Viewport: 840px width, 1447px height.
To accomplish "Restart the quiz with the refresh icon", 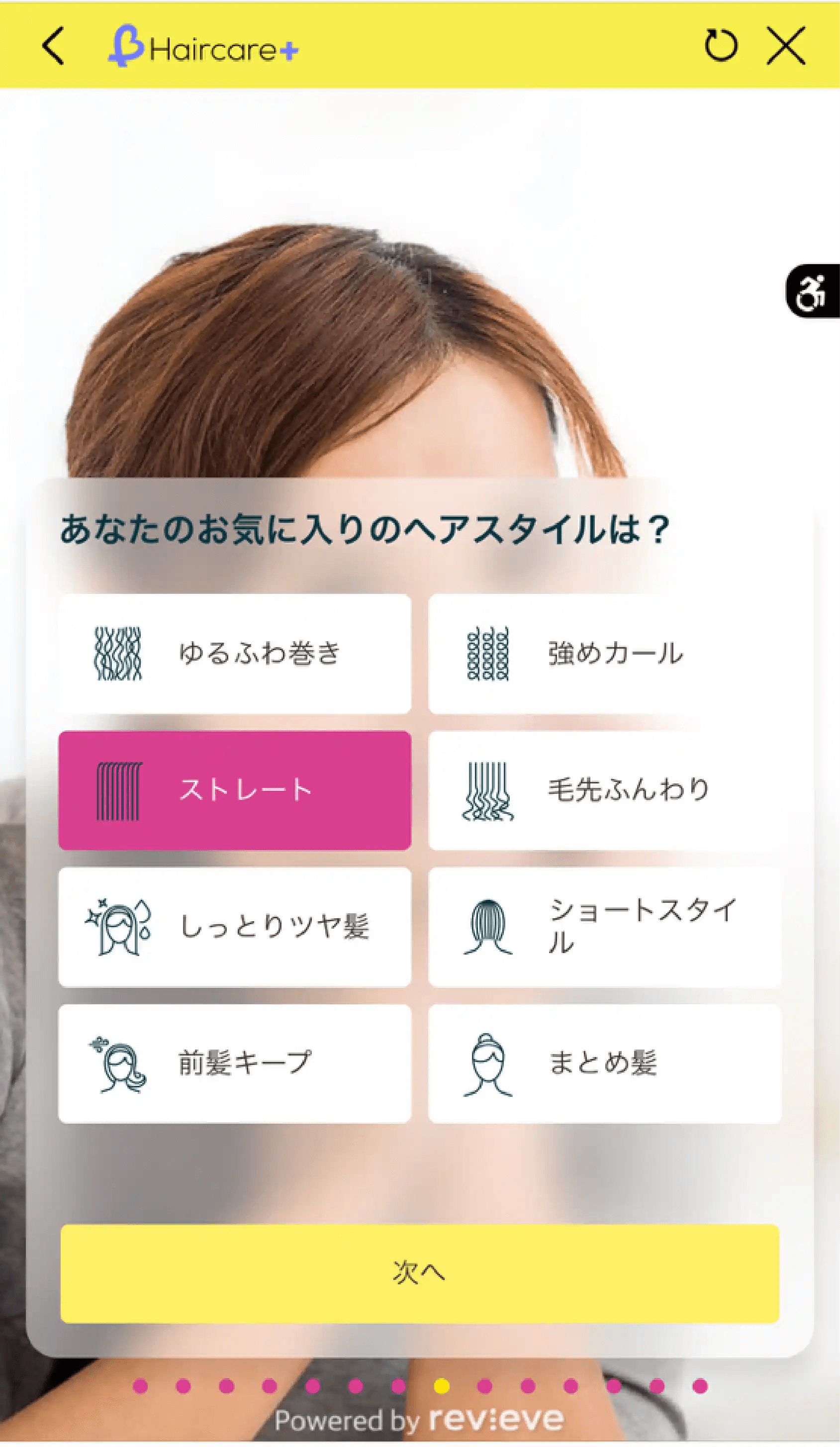I will tap(721, 46).
